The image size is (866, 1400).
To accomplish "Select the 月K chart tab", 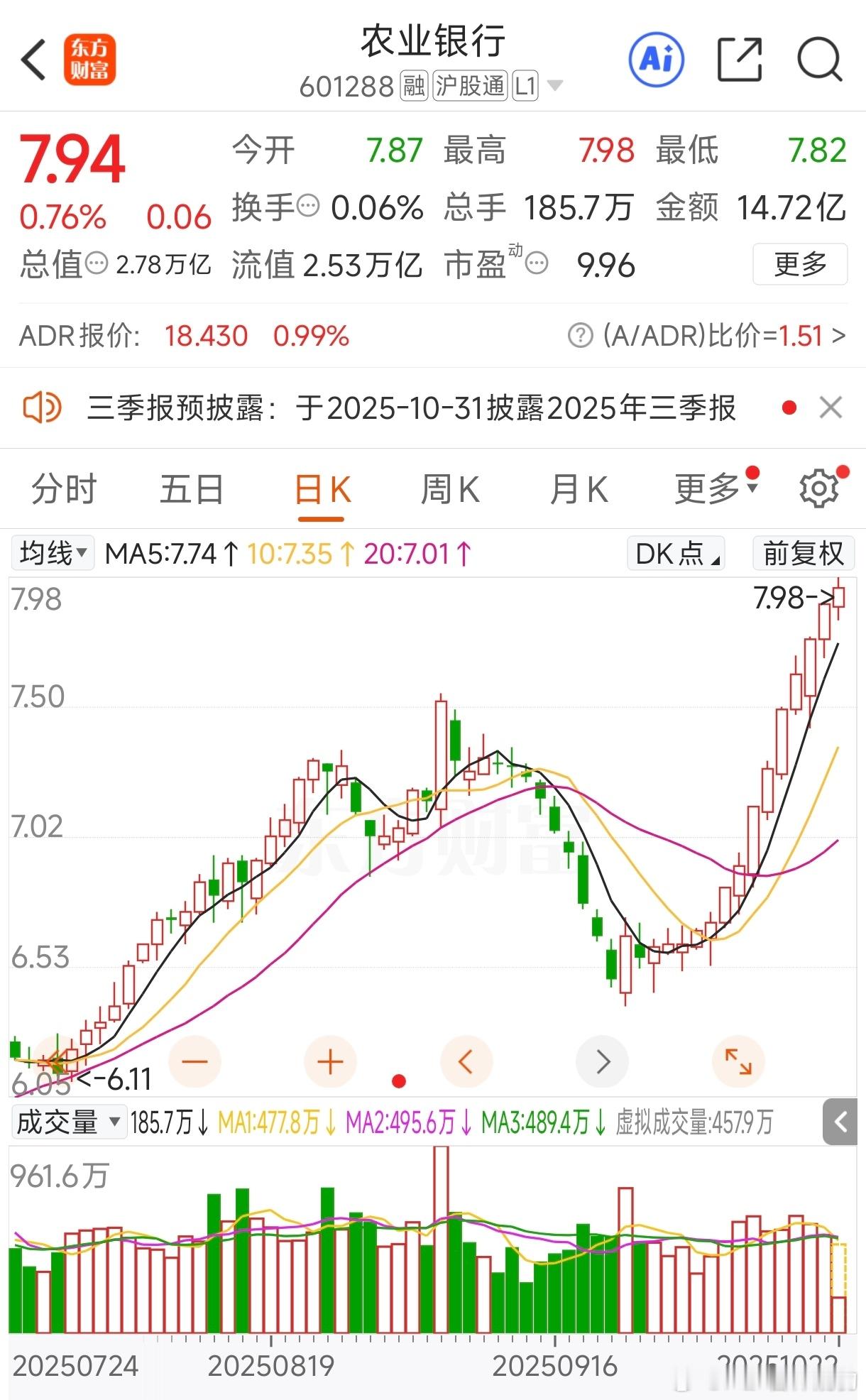I will coord(579,490).
